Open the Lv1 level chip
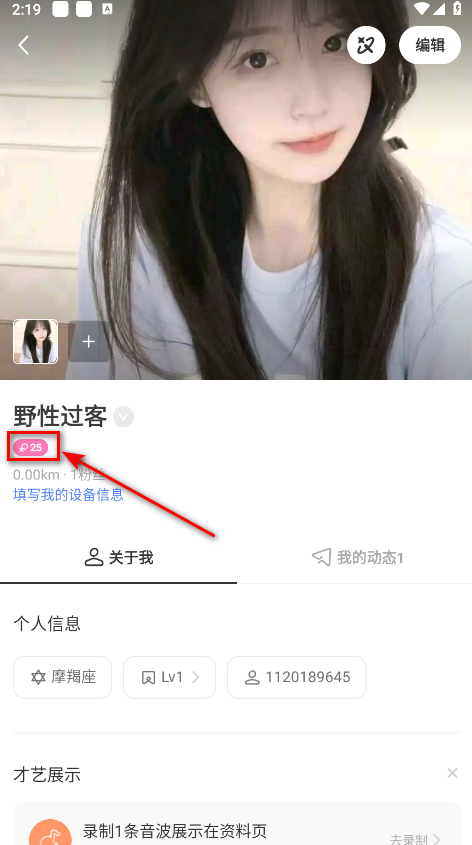Screen dimensions: 472x845 coord(169,677)
